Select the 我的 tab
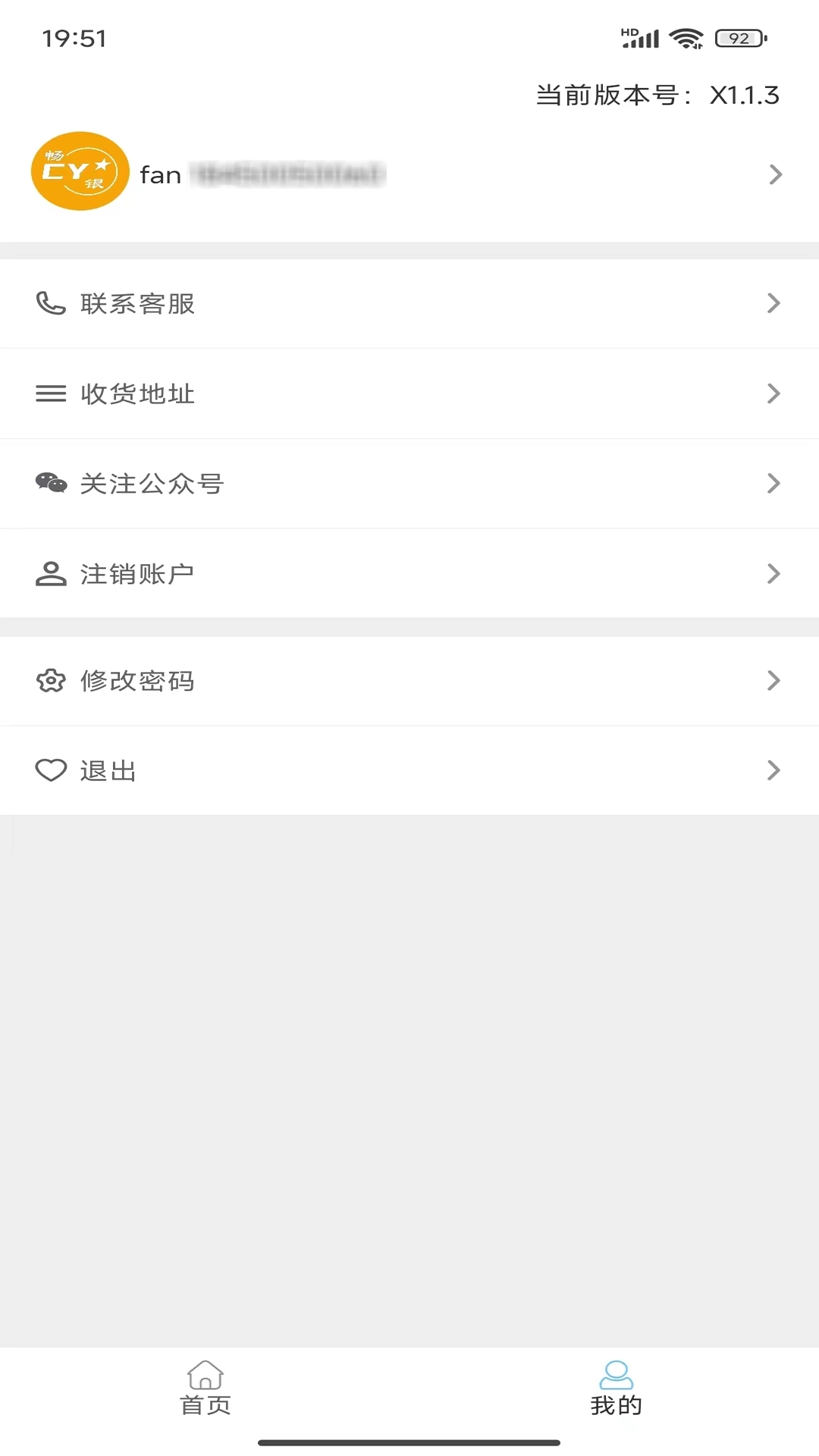The width and height of the screenshot is (819, 1456). point(616,1388)
